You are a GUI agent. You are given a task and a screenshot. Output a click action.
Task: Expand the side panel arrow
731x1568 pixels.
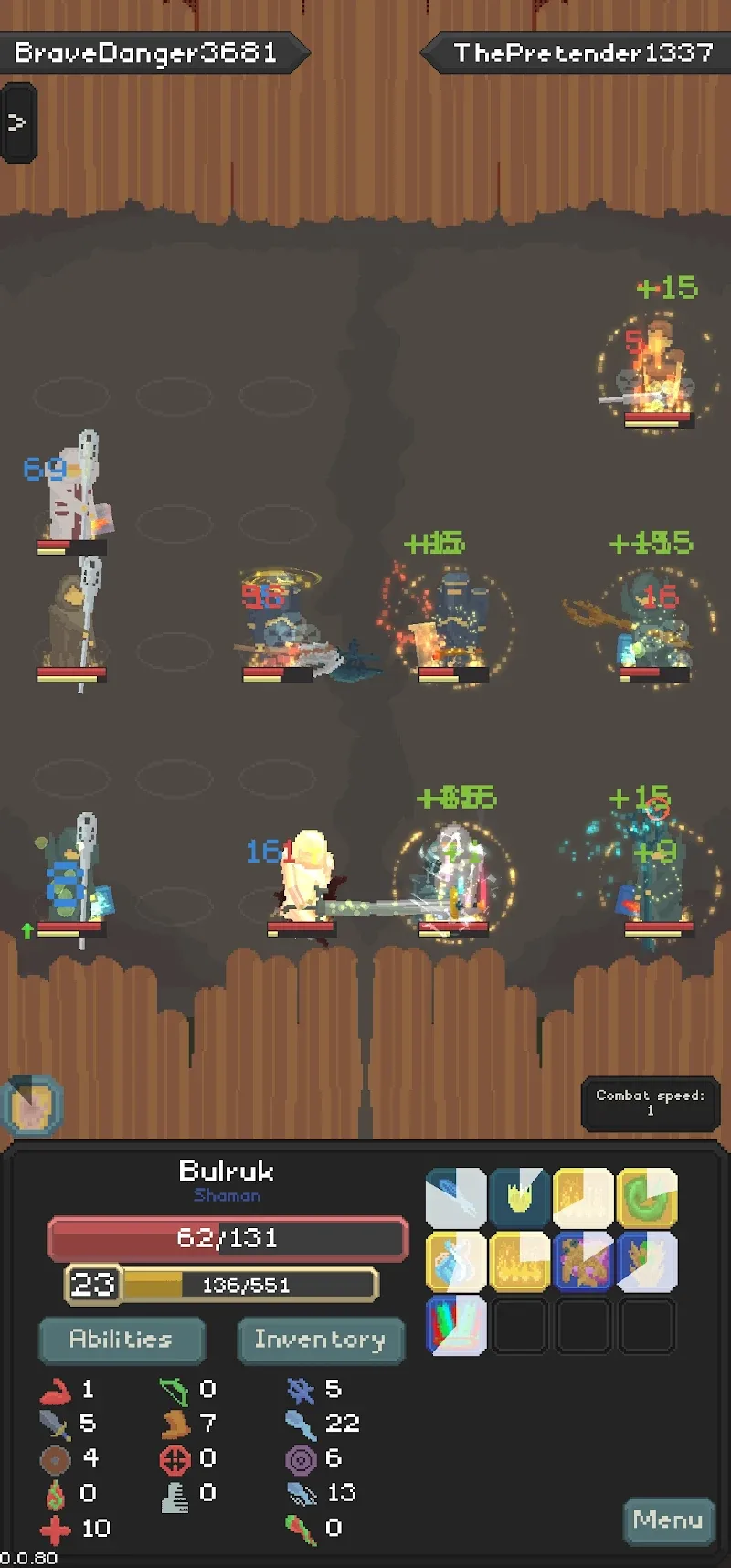[x=17, y=122]
